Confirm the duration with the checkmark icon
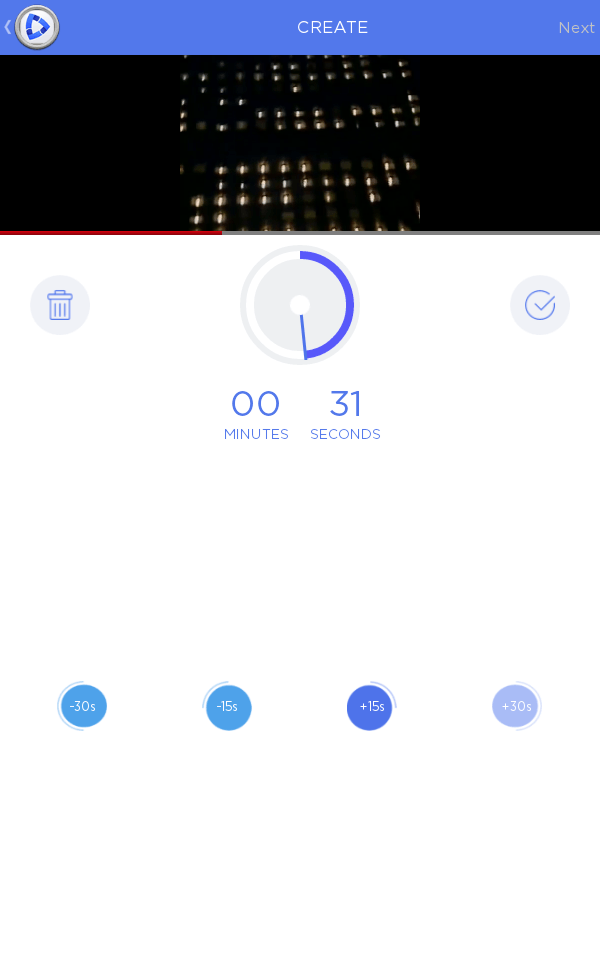The height and width of the screenshot is (975, 600). [x=540, y=305]
